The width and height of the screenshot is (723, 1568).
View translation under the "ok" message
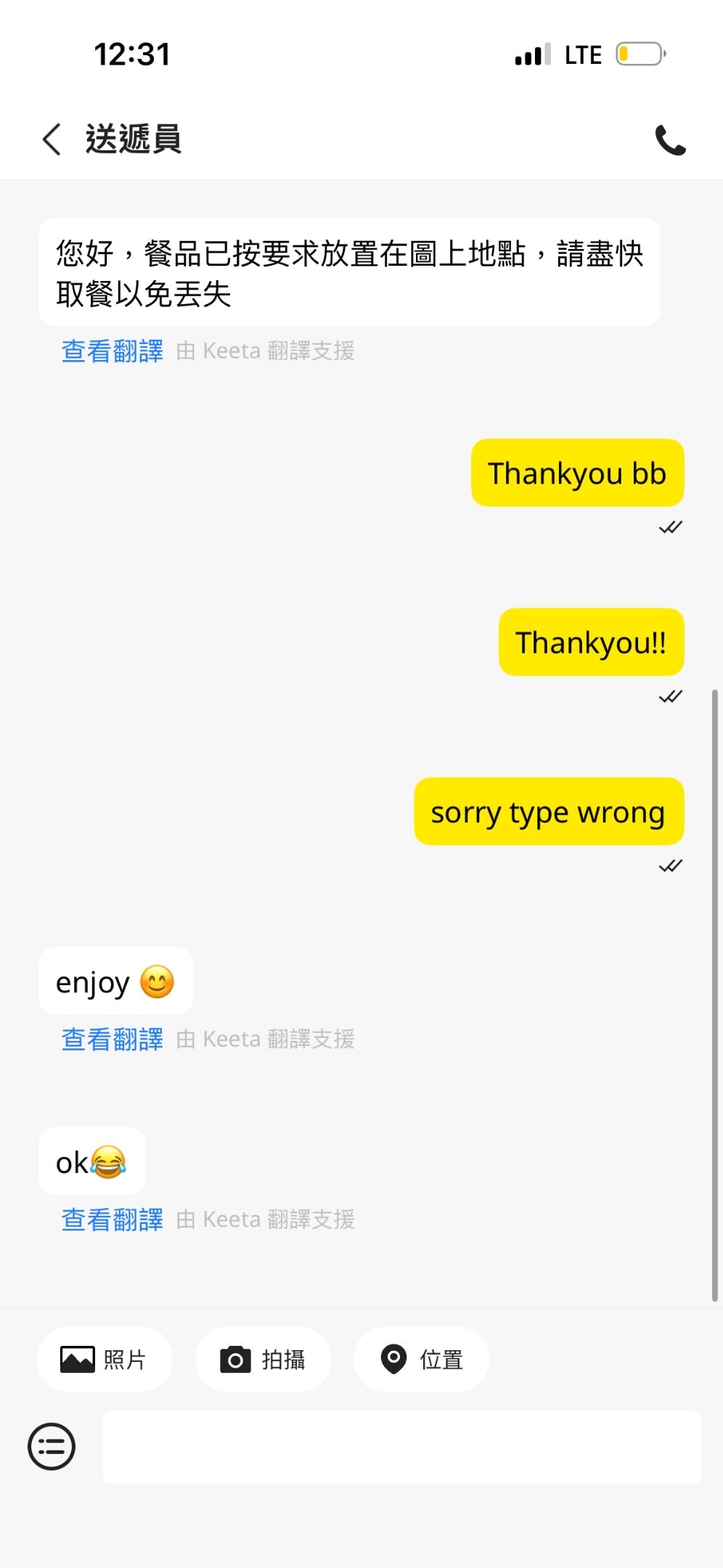tap(113, 1220)
